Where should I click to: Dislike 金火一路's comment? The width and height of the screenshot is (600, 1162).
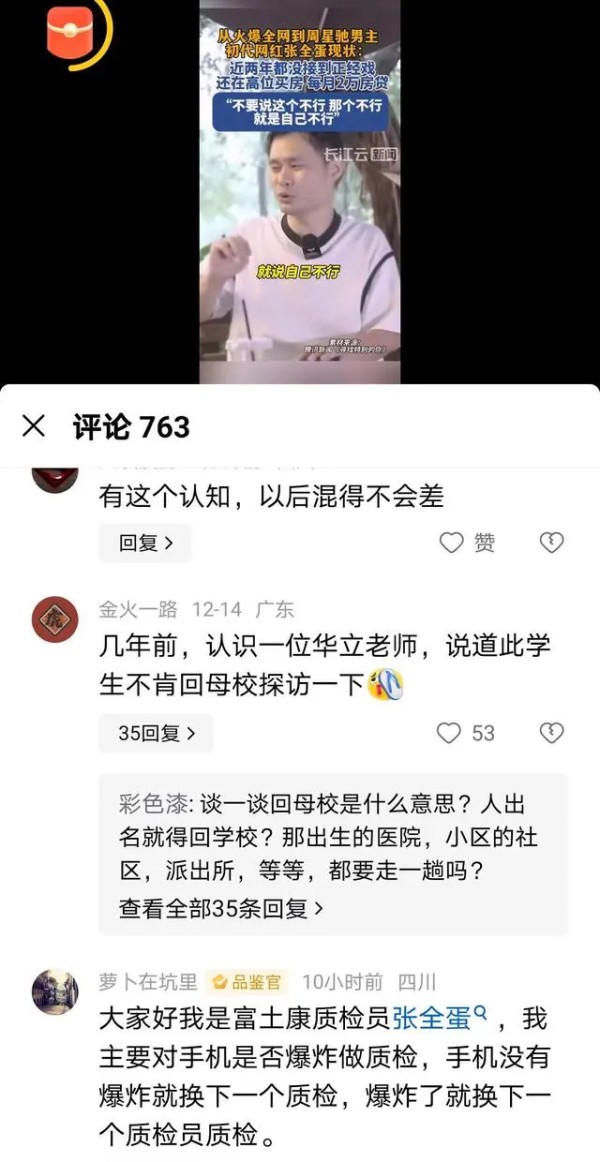[551, 733]
